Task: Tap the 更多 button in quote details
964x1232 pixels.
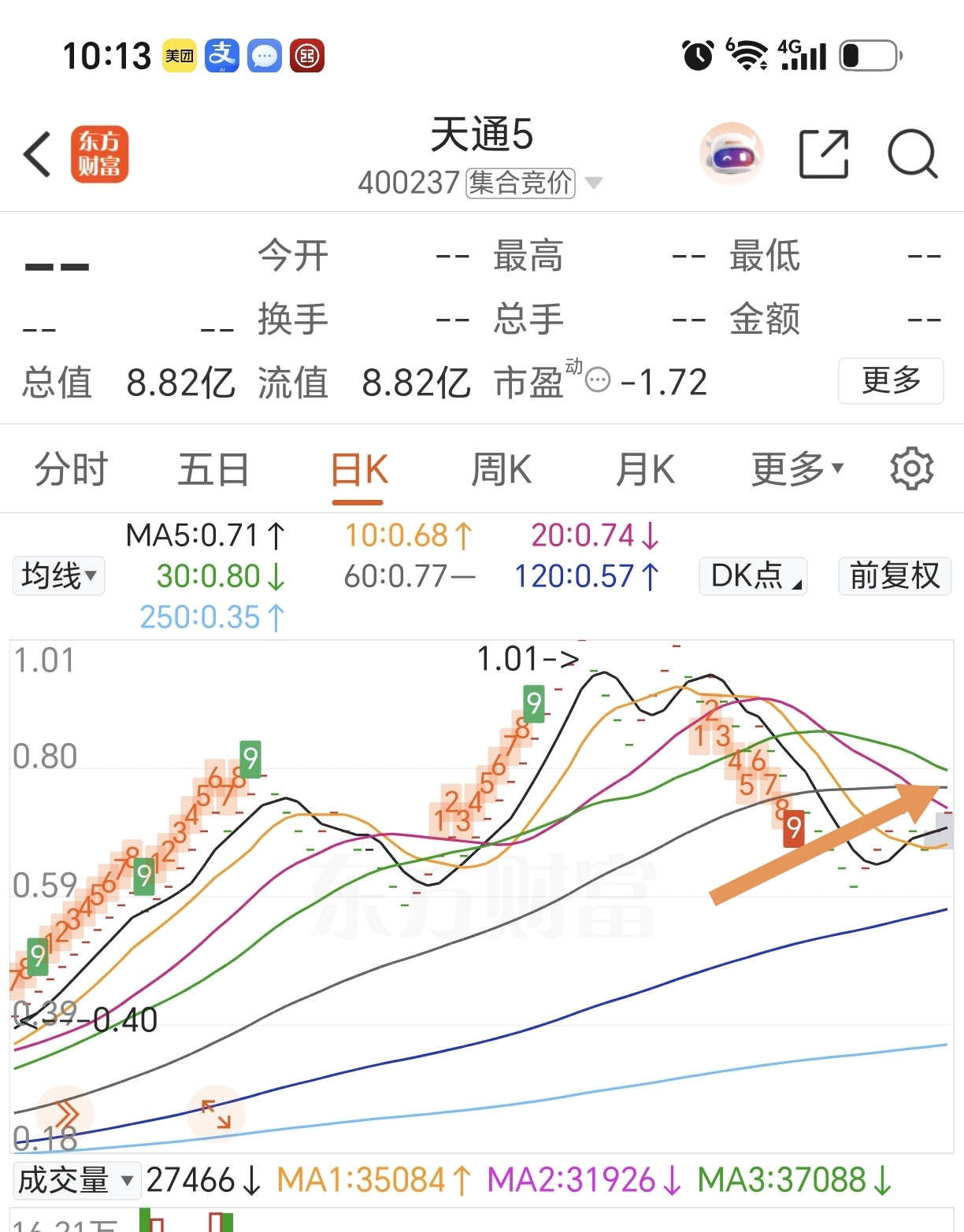Action: (891, 381)
